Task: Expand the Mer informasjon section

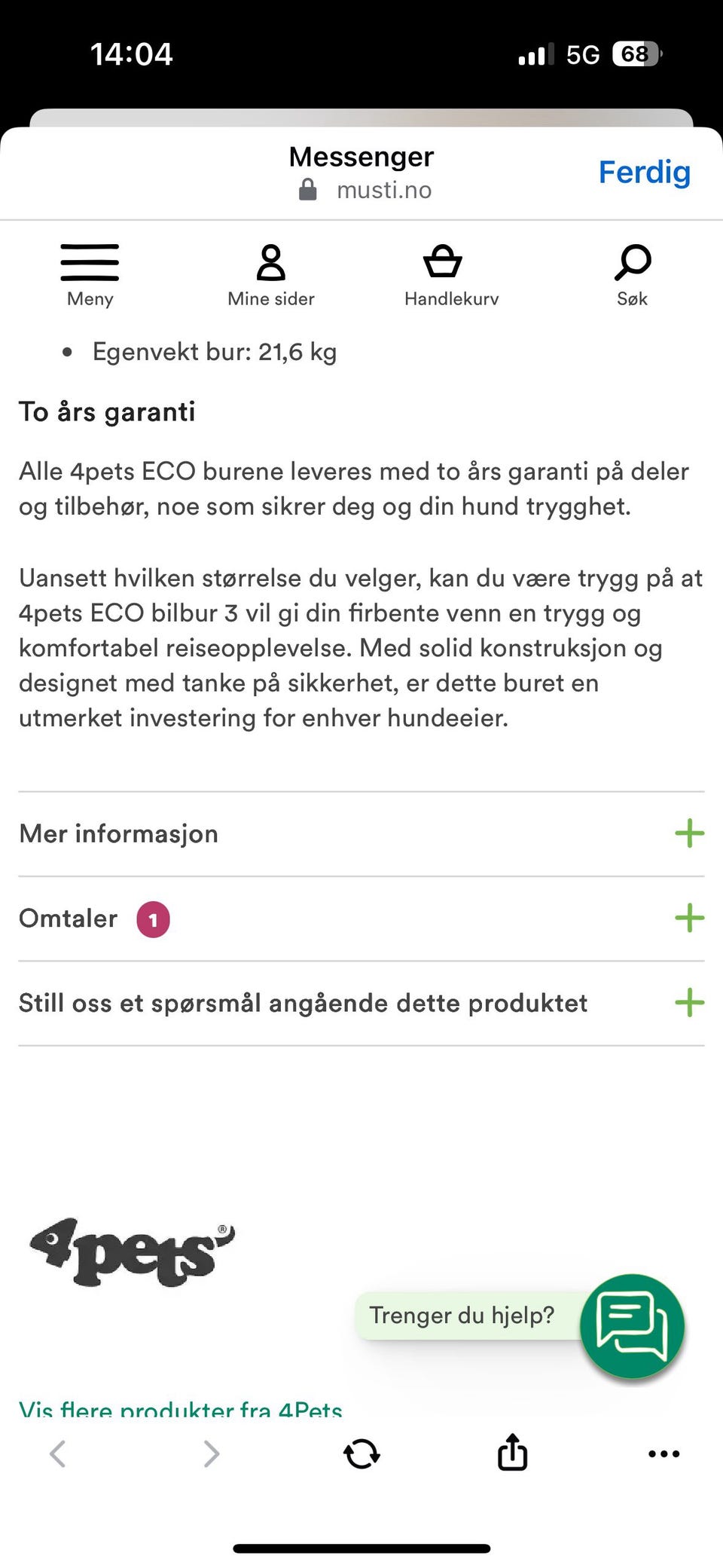Action: click(x=688, y=833)
